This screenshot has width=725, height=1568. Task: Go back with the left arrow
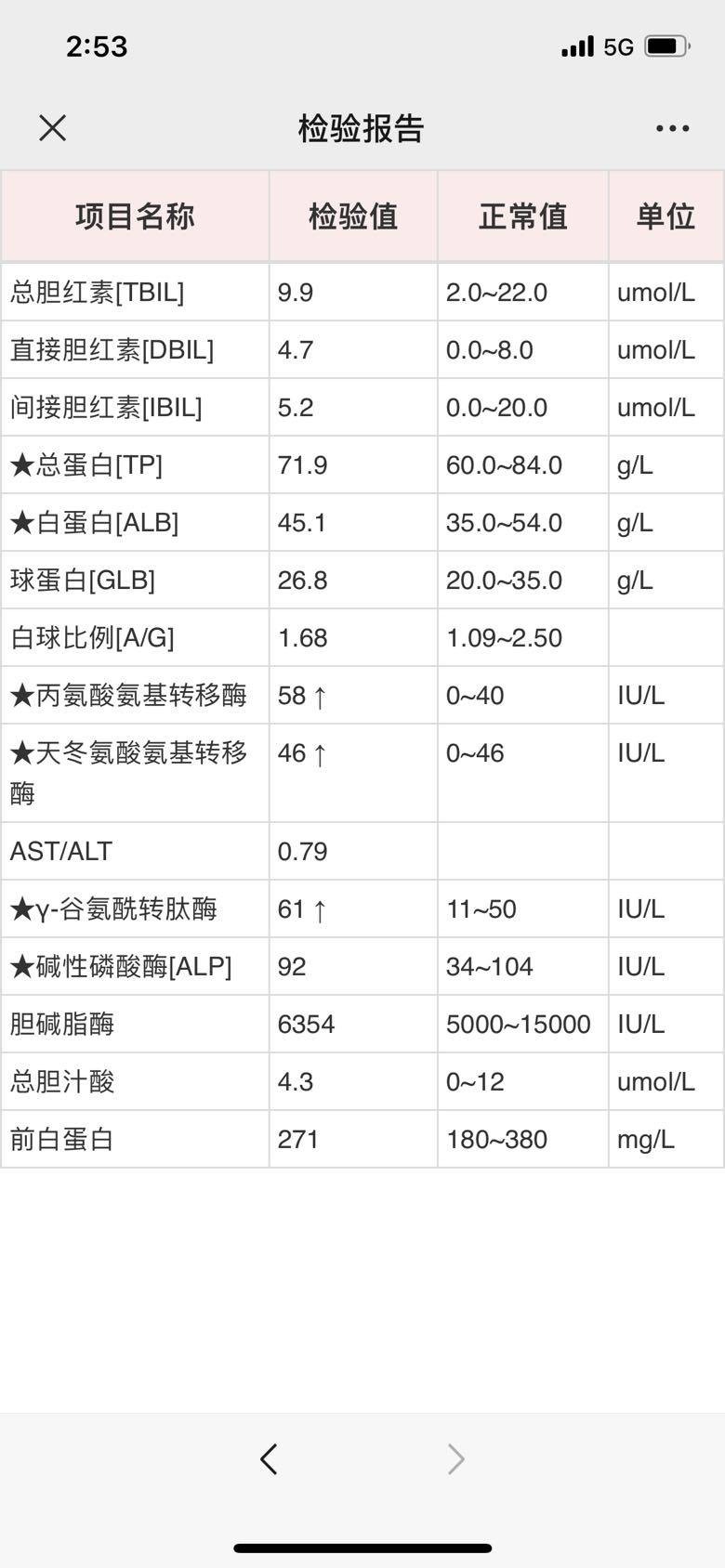tap(269, 1459)
